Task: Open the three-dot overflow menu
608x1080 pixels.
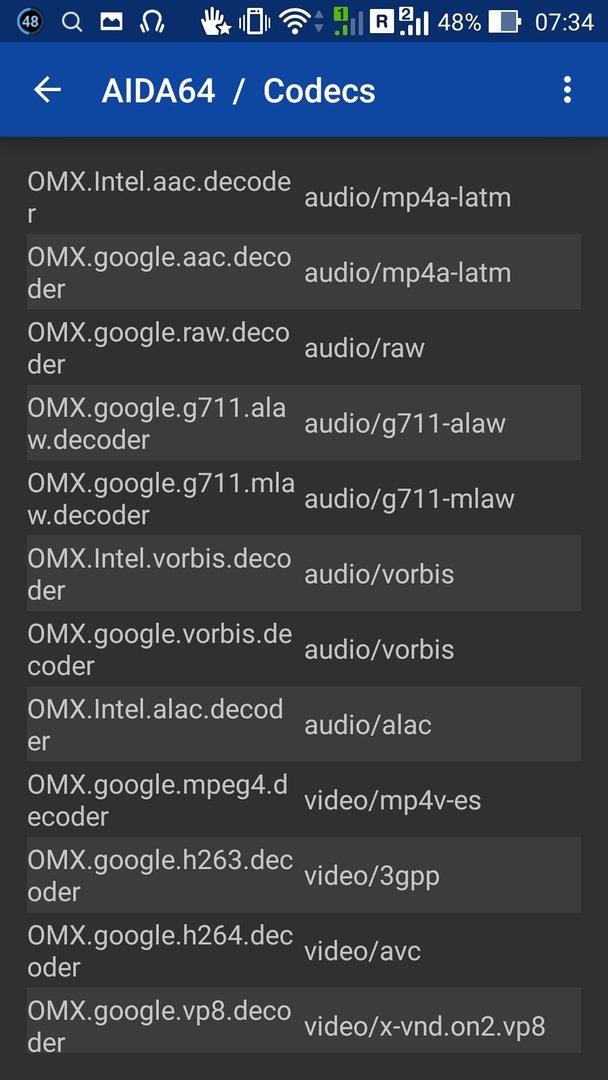Action: (x=567, y=90)
